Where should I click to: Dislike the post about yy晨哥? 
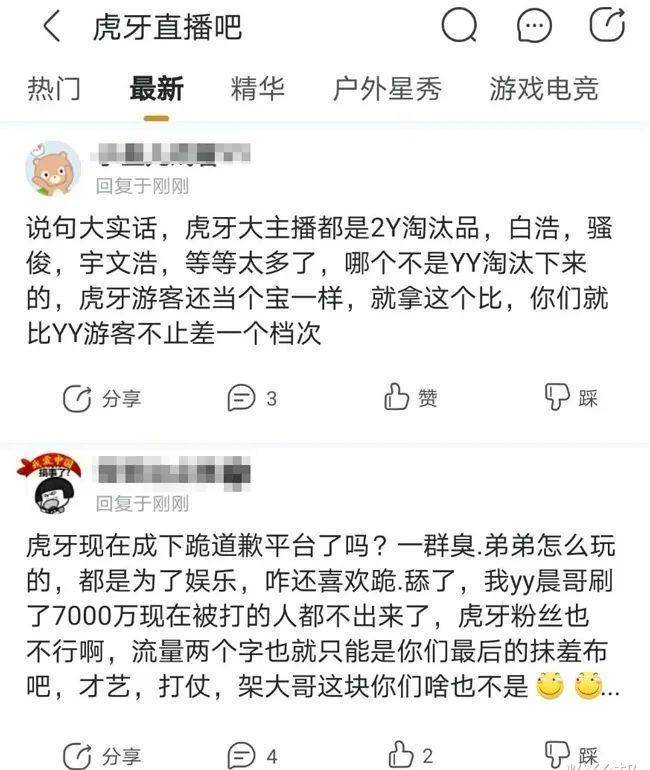[571, 755]
